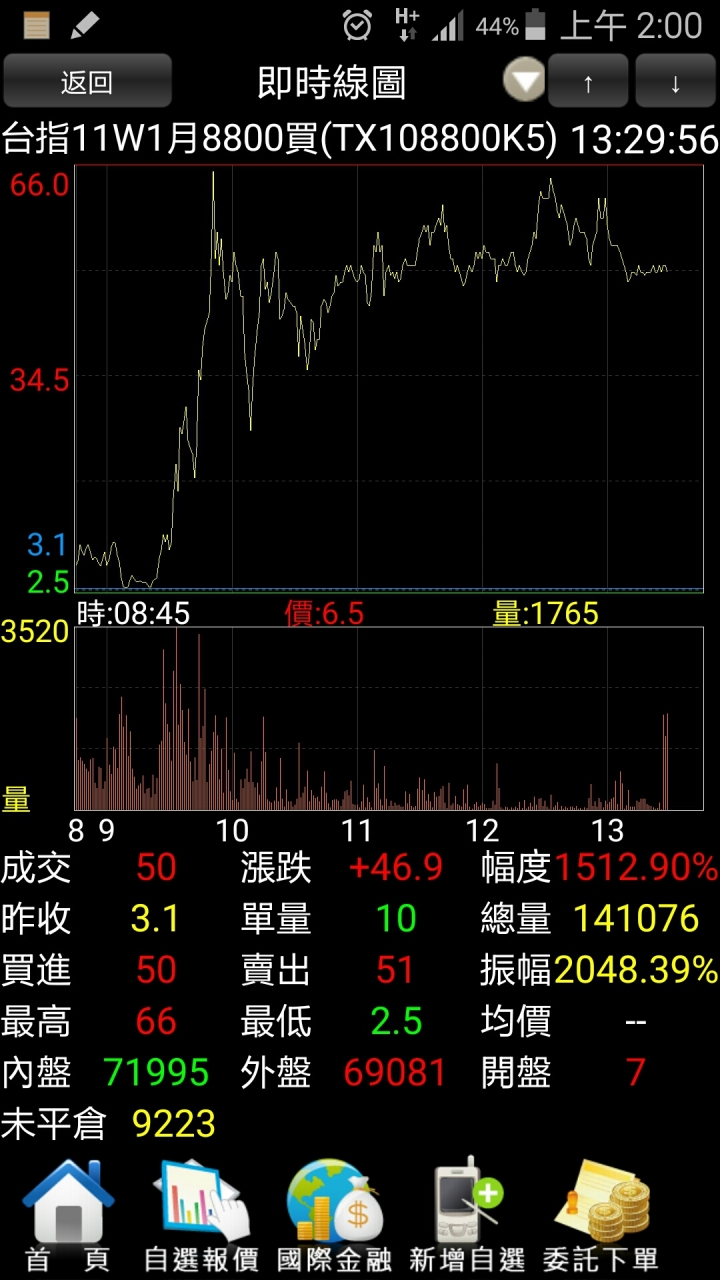Screen dimensions: 720x1280
Task: Tap the 返回 back button
Action: coord(87,82)
